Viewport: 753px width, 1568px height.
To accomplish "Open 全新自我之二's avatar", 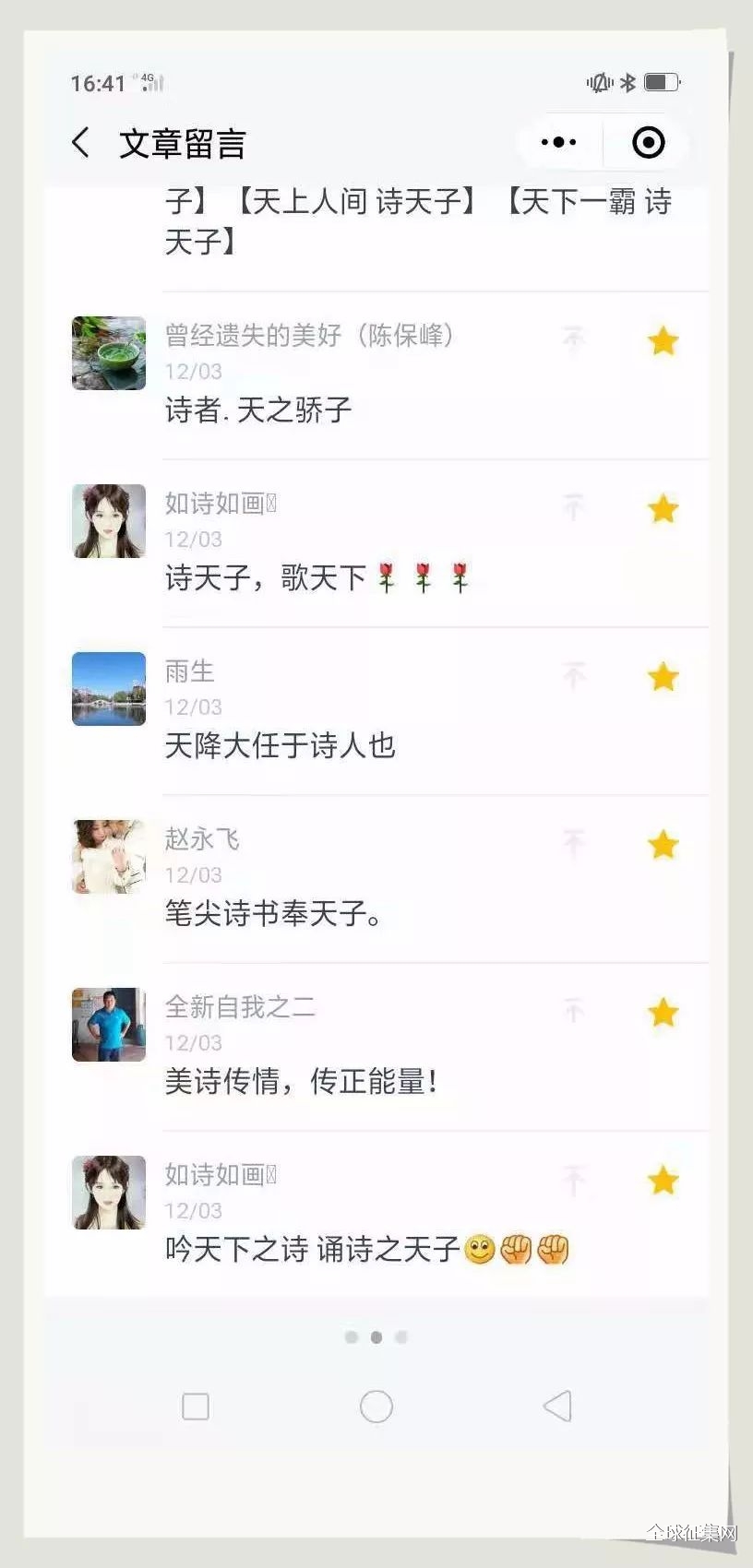I will click(109, 1025).
